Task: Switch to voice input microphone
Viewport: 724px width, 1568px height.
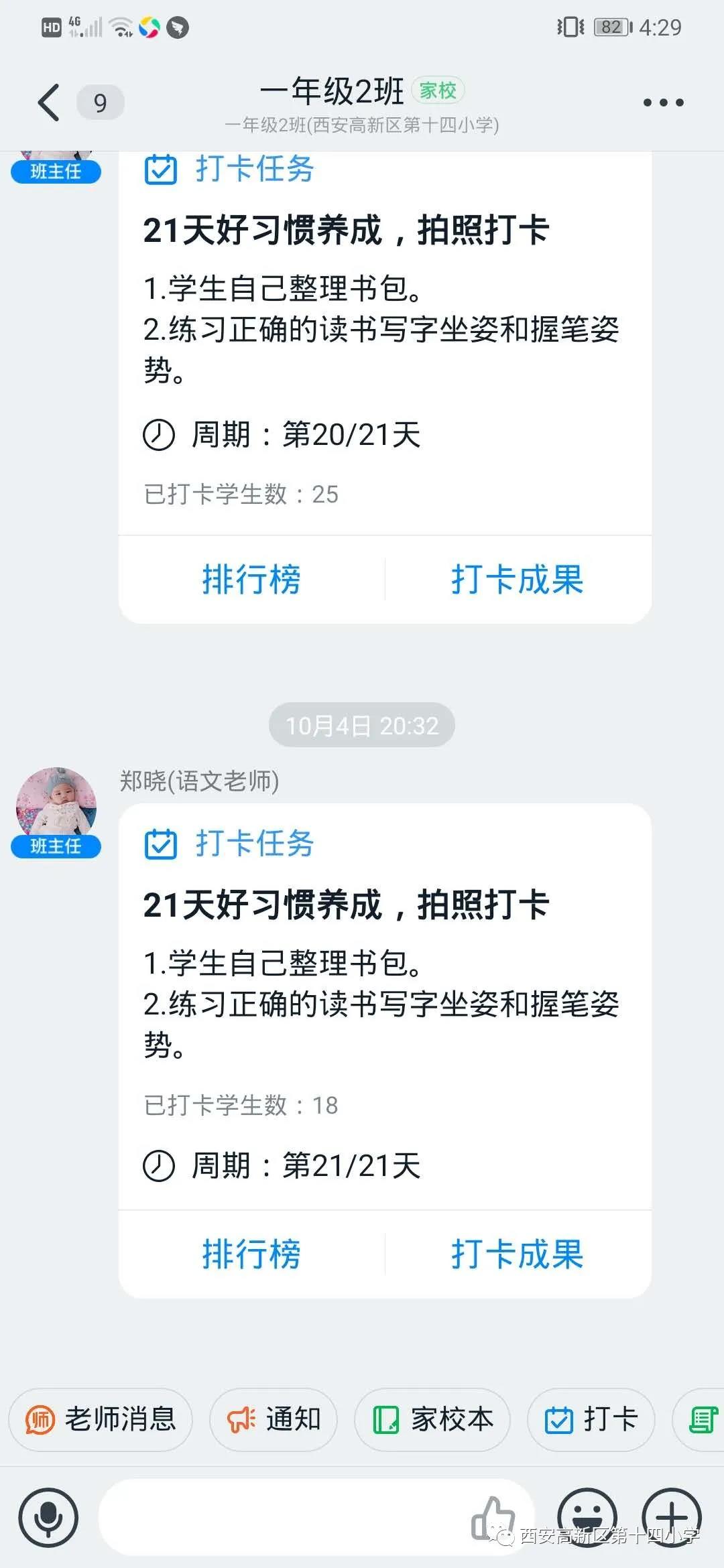Action: [48, 1517]
